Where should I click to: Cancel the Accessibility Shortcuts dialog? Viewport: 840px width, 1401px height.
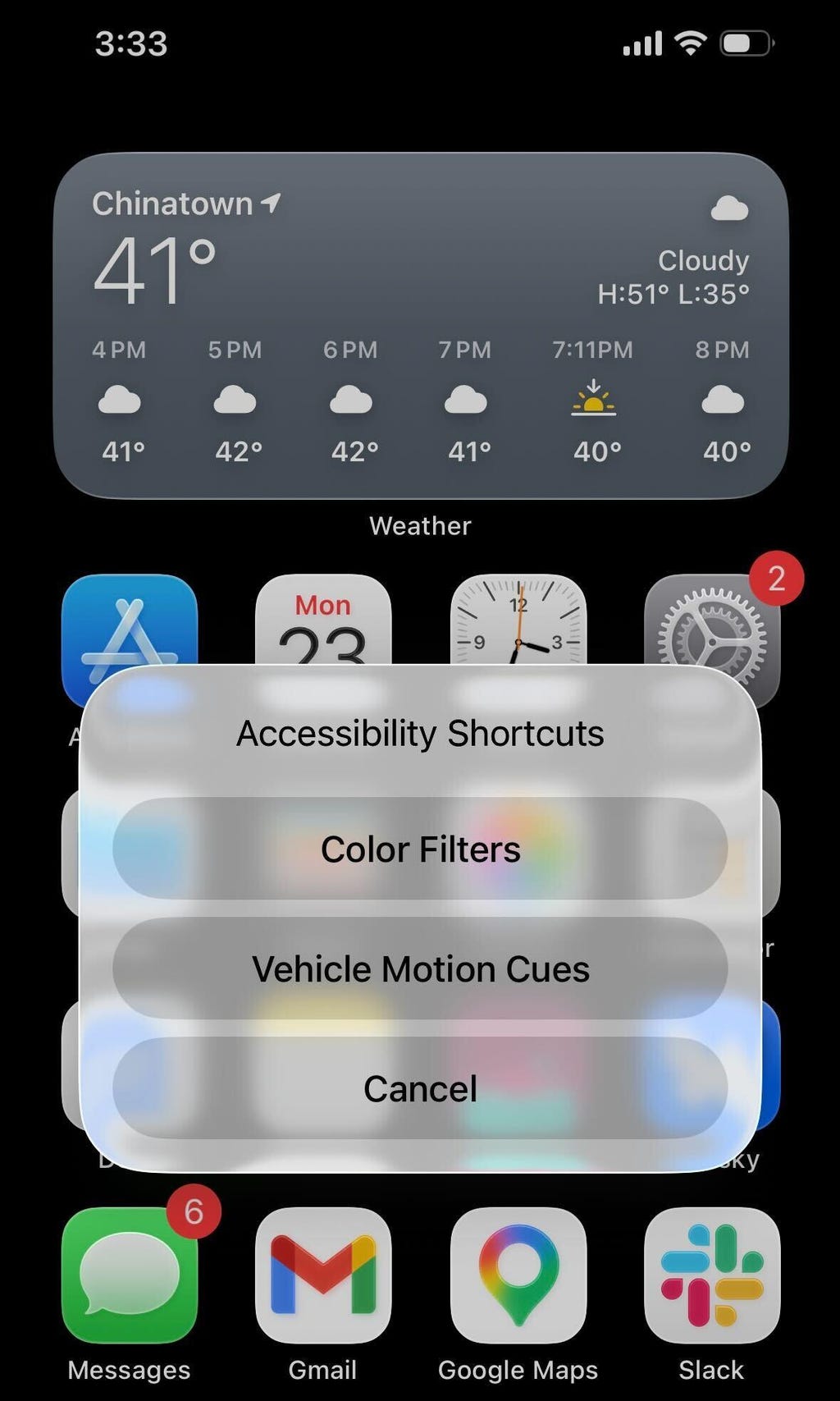tap(420, 1089)
